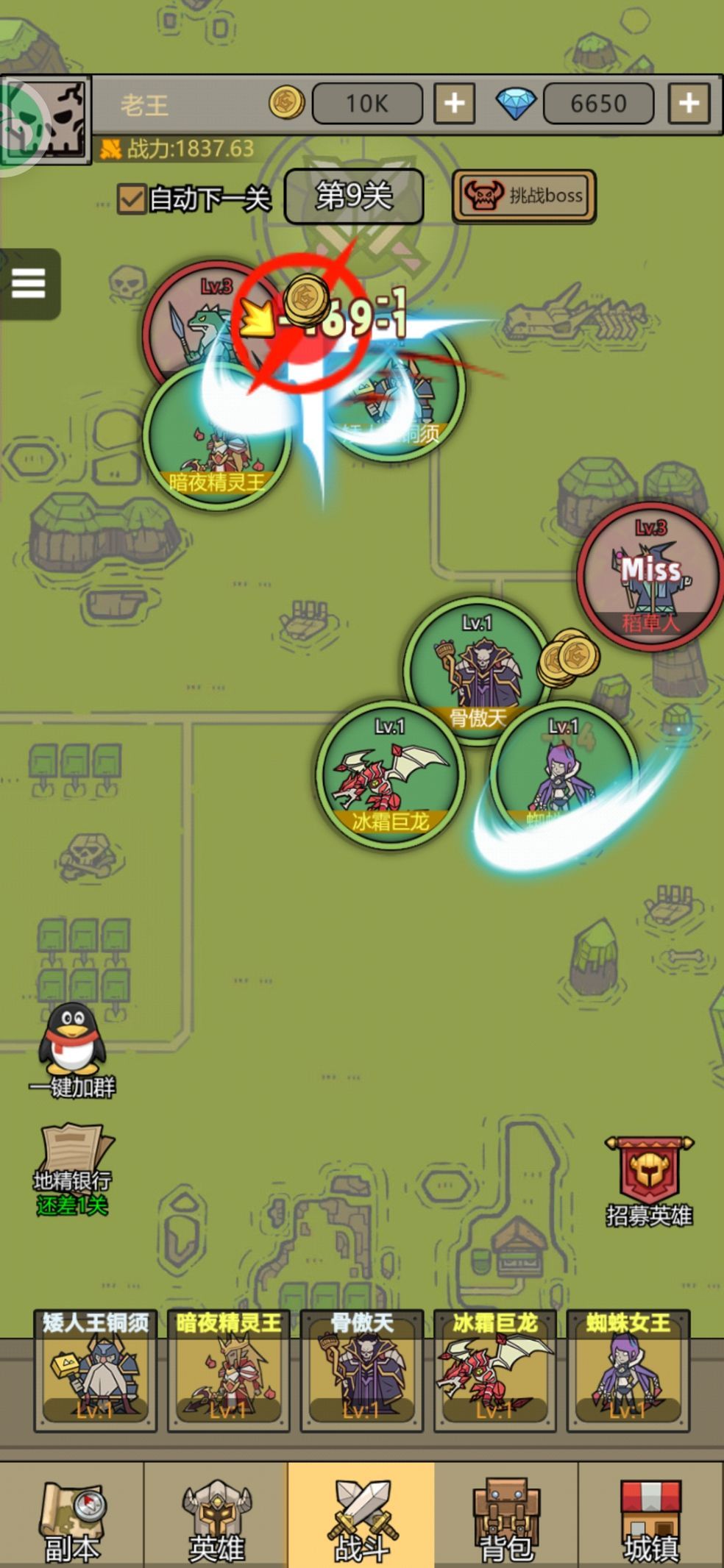This screenshot has height=1568, width=724.
Task: Tap the 第9关 stage button
Action: click(x=354, y=196)
